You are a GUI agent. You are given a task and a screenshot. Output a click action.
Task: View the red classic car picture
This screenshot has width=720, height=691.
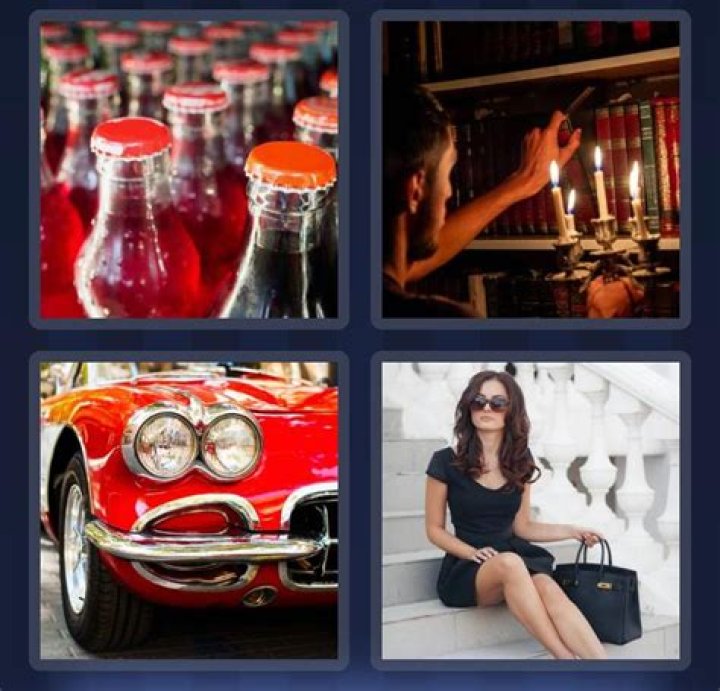point(189,510)
